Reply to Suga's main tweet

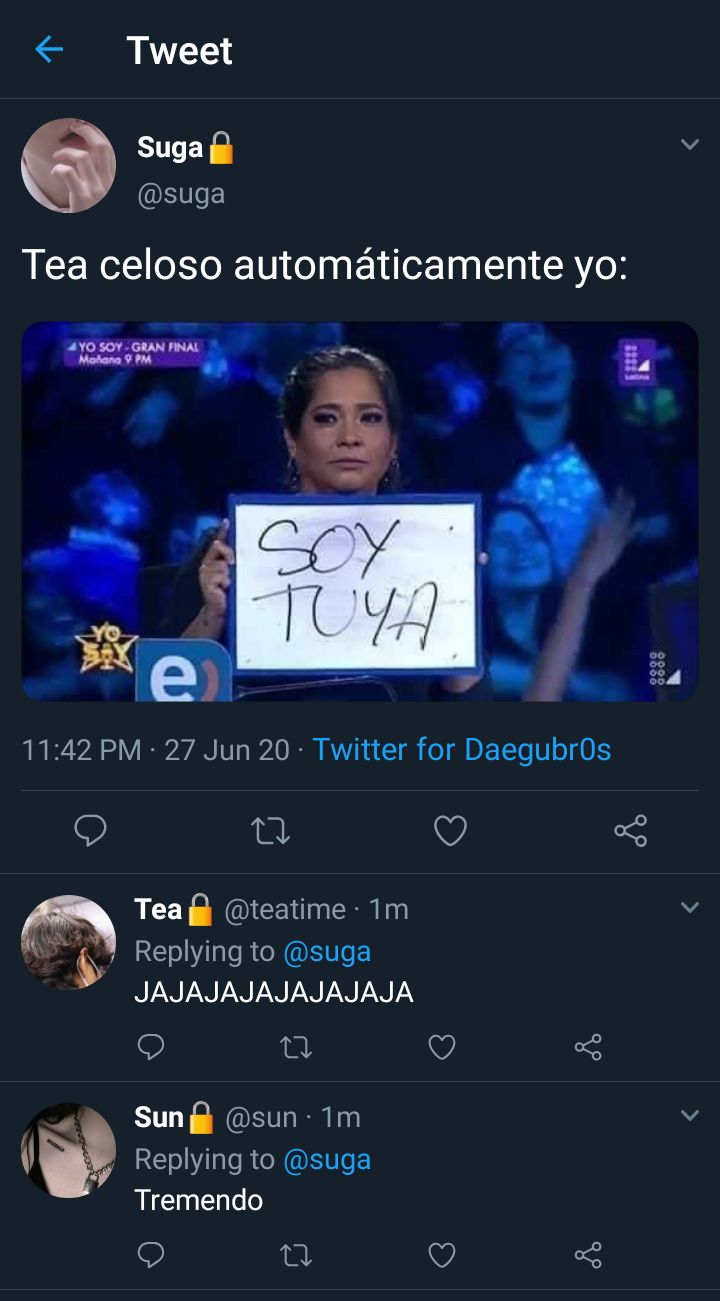click(91, 830)
